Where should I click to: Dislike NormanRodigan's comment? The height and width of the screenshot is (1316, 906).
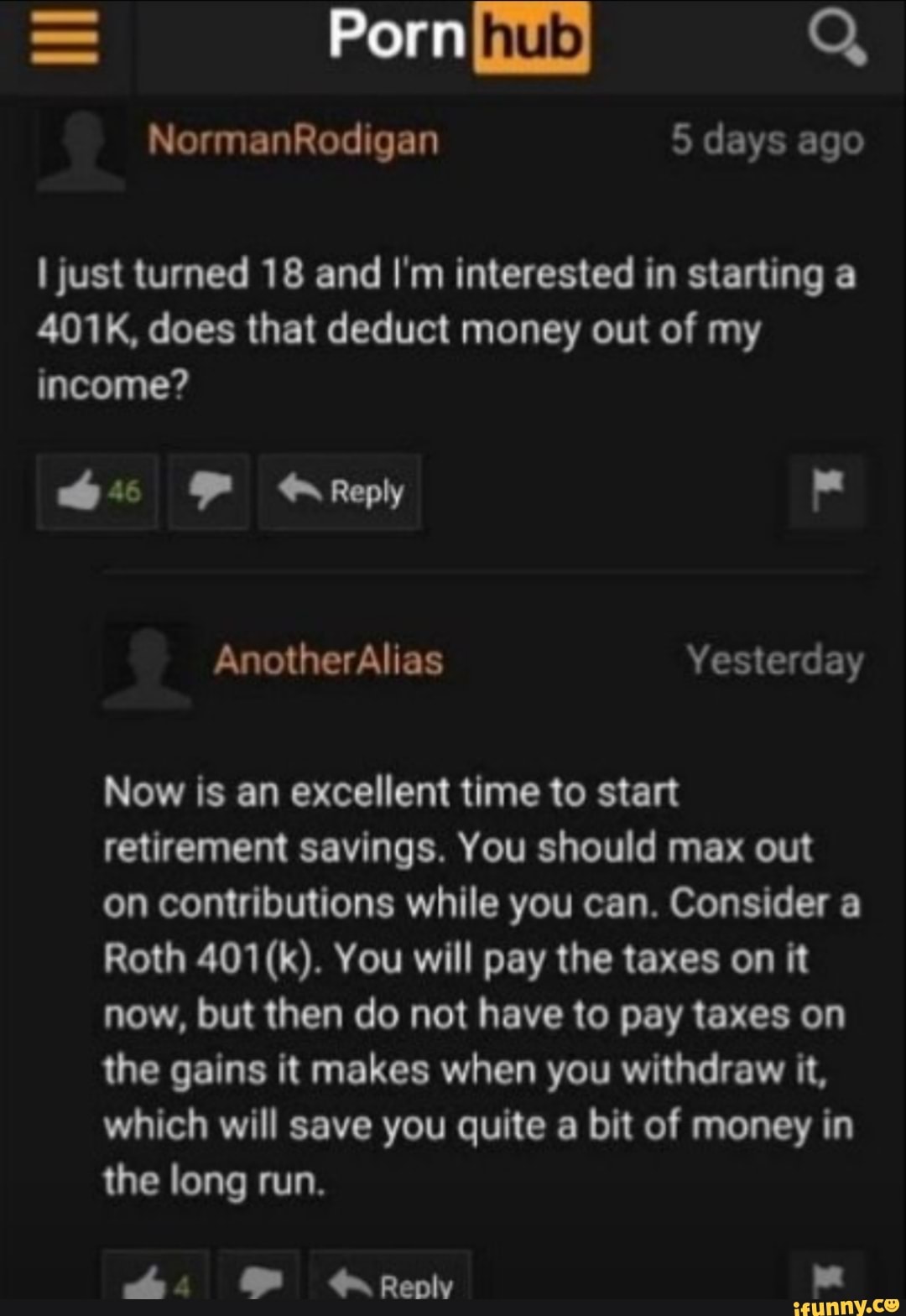209,492
